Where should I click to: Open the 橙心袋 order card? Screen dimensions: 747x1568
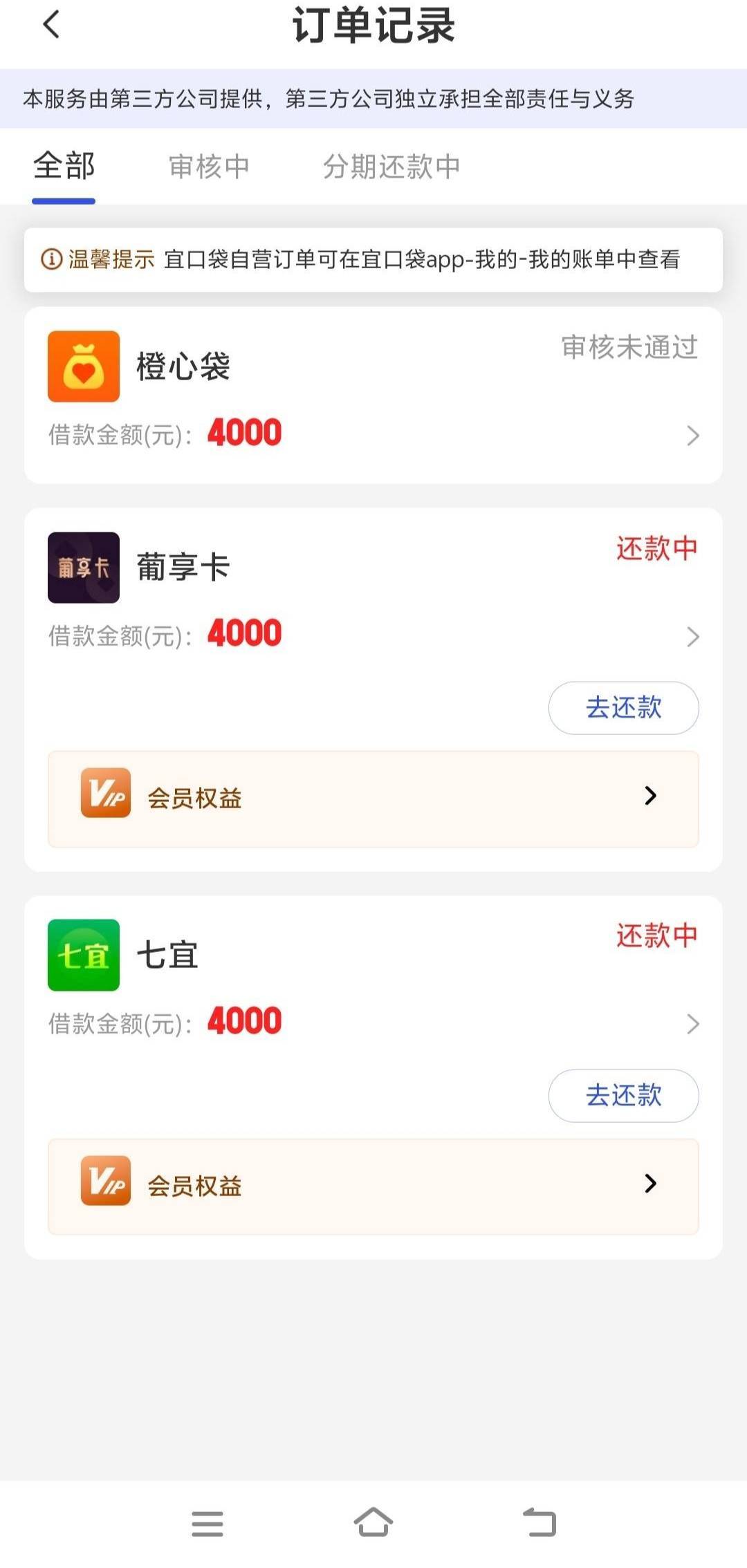[373, 395]
